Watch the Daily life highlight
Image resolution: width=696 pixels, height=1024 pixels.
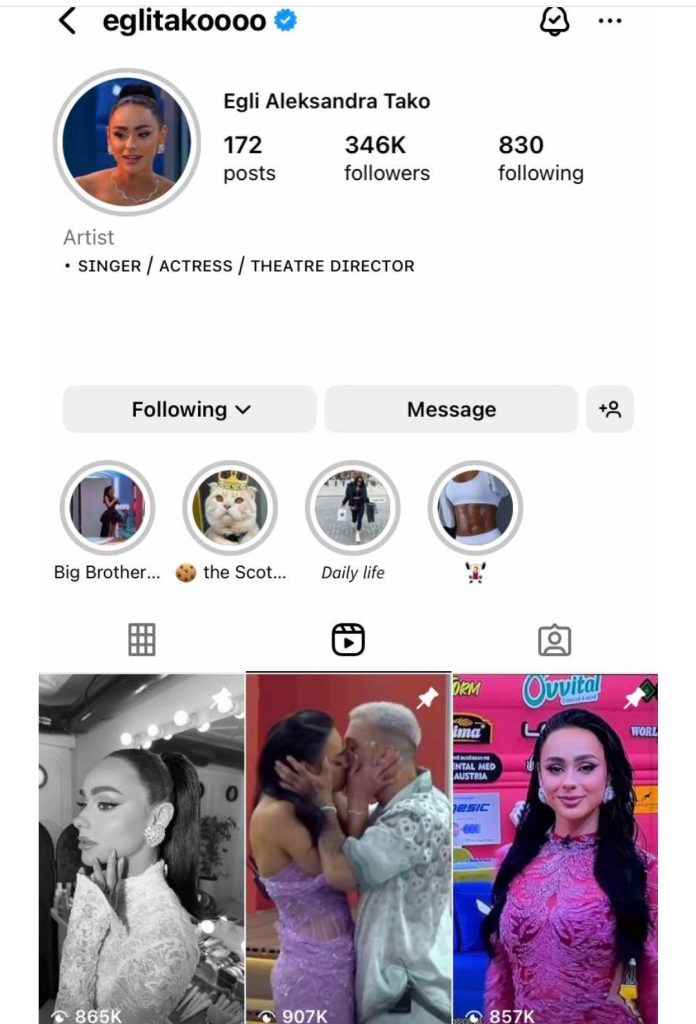click(353, 508)
